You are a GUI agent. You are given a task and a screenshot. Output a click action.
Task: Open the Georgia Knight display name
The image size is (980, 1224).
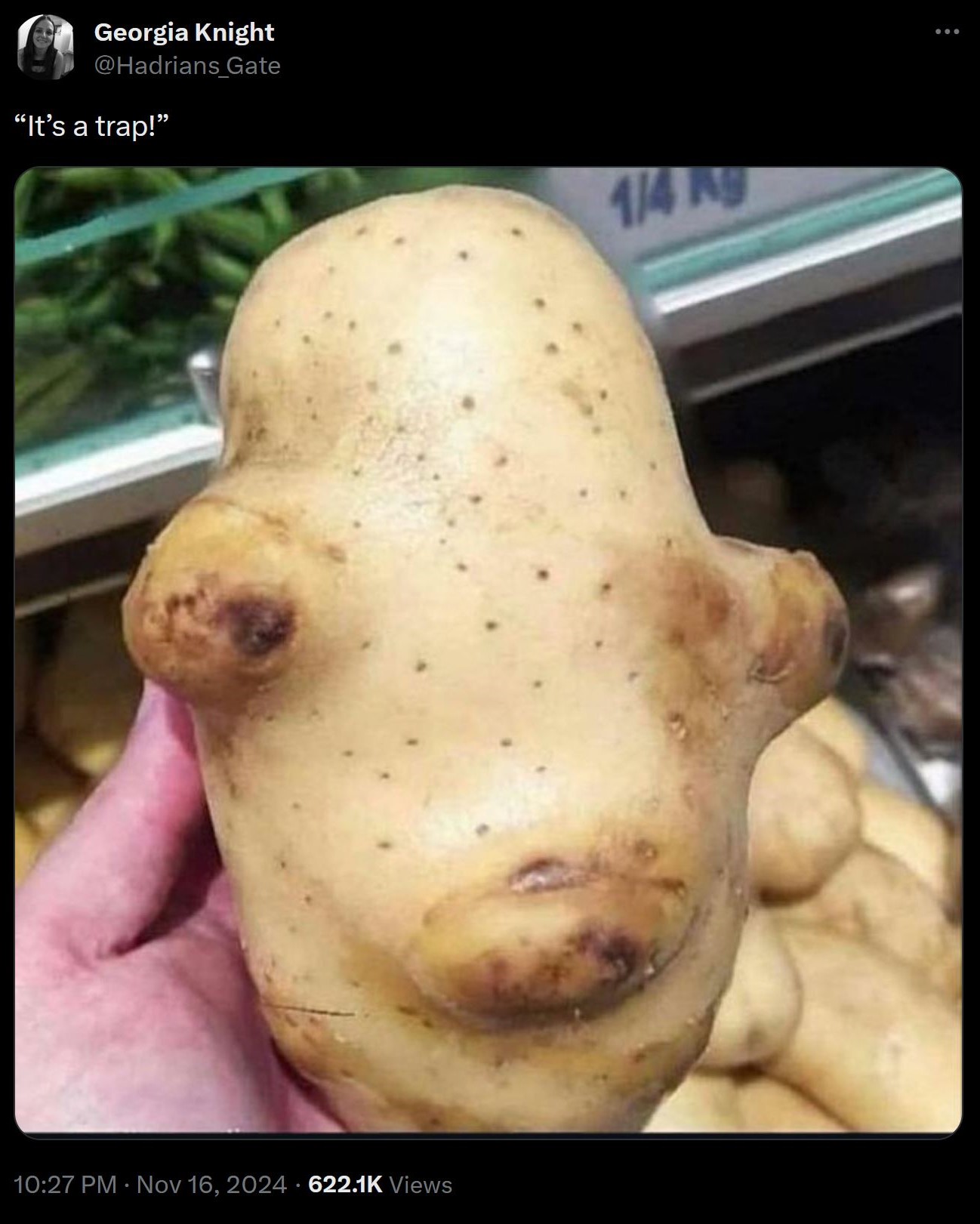click(183, 32)
